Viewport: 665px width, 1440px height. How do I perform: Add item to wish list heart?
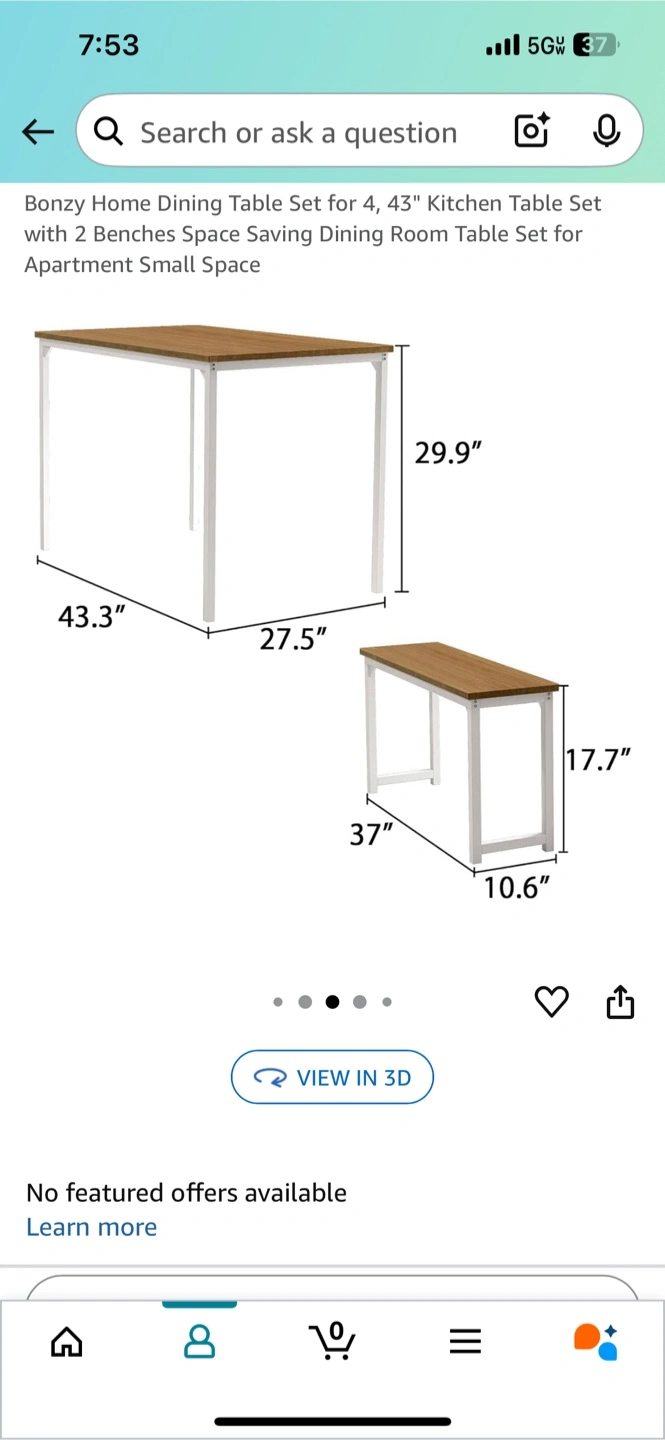coord(552,1001)
